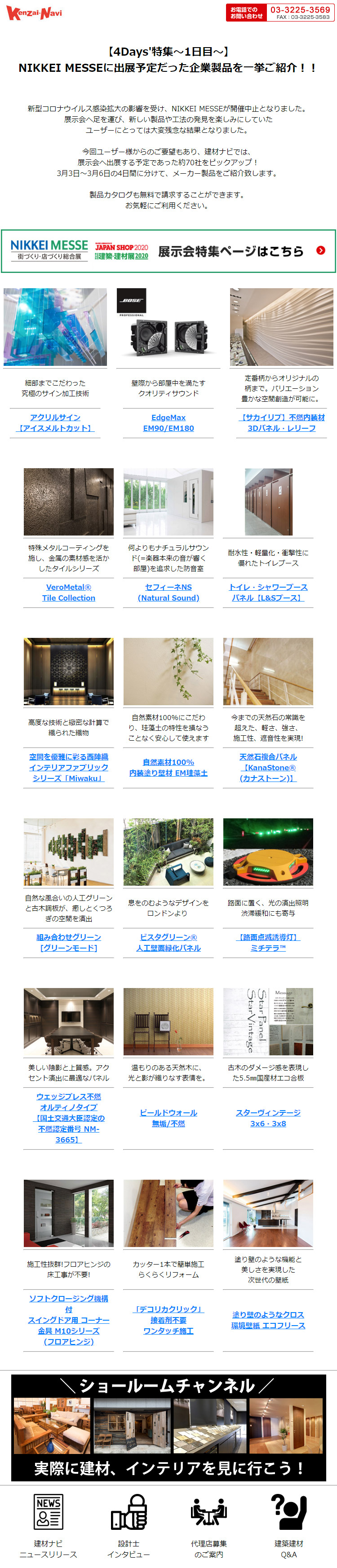Open the EdgeMax EM90/EM180 link
The height and width of the screenshot is (1568, 337).
168,422
